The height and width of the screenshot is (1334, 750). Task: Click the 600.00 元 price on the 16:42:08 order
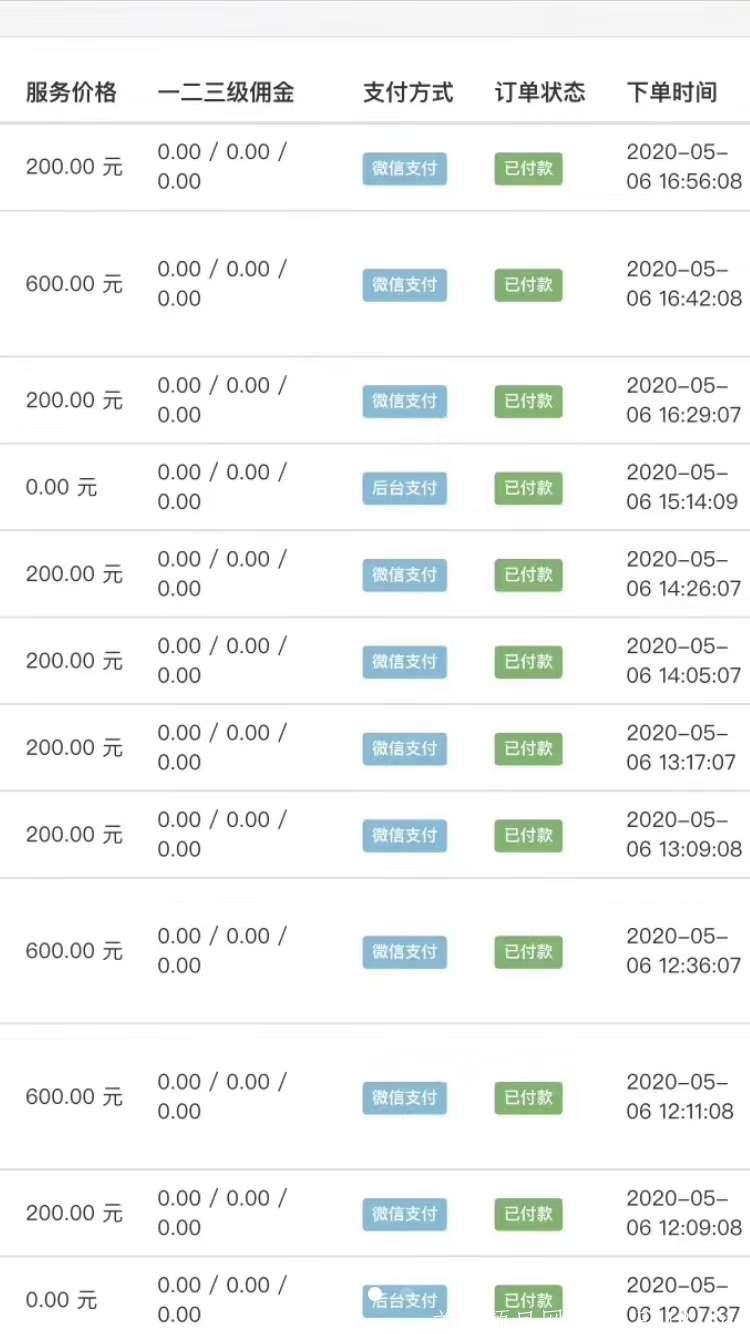click(x=74, y=284)
